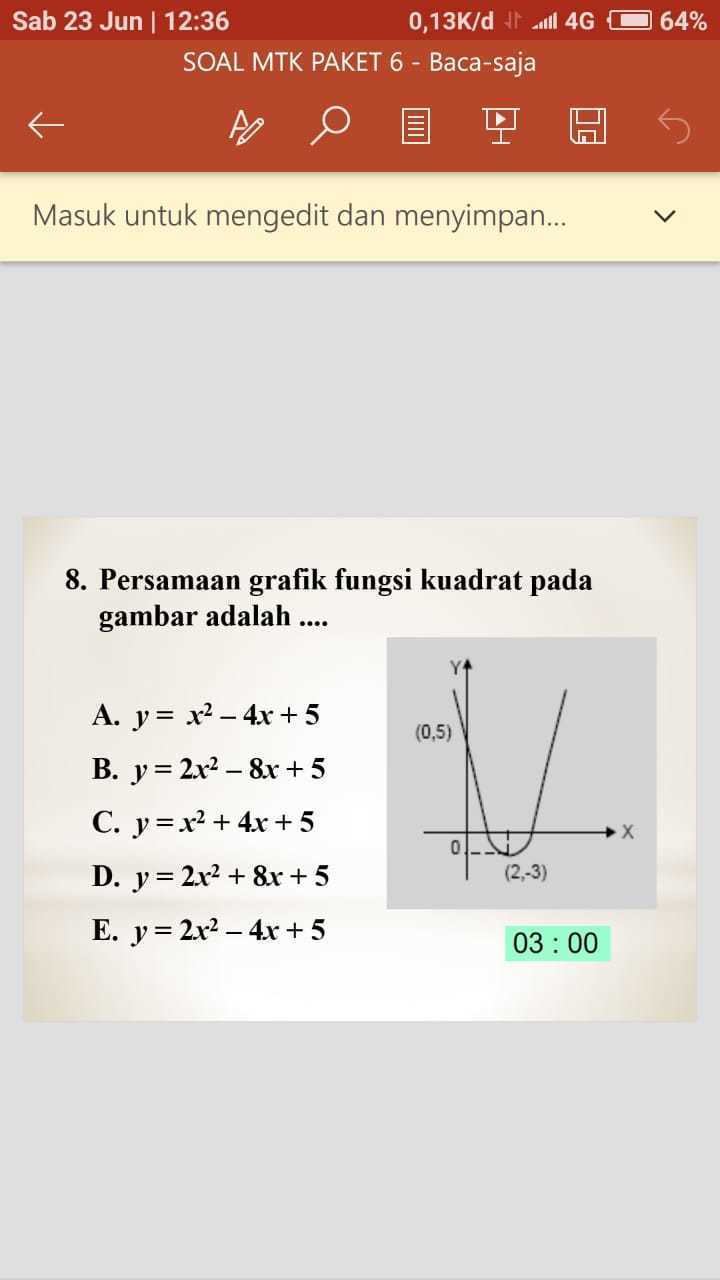Image resolution: width=720 pixels, height=1280 pixels.
Task: Search within the presentation
Action: 330,125
